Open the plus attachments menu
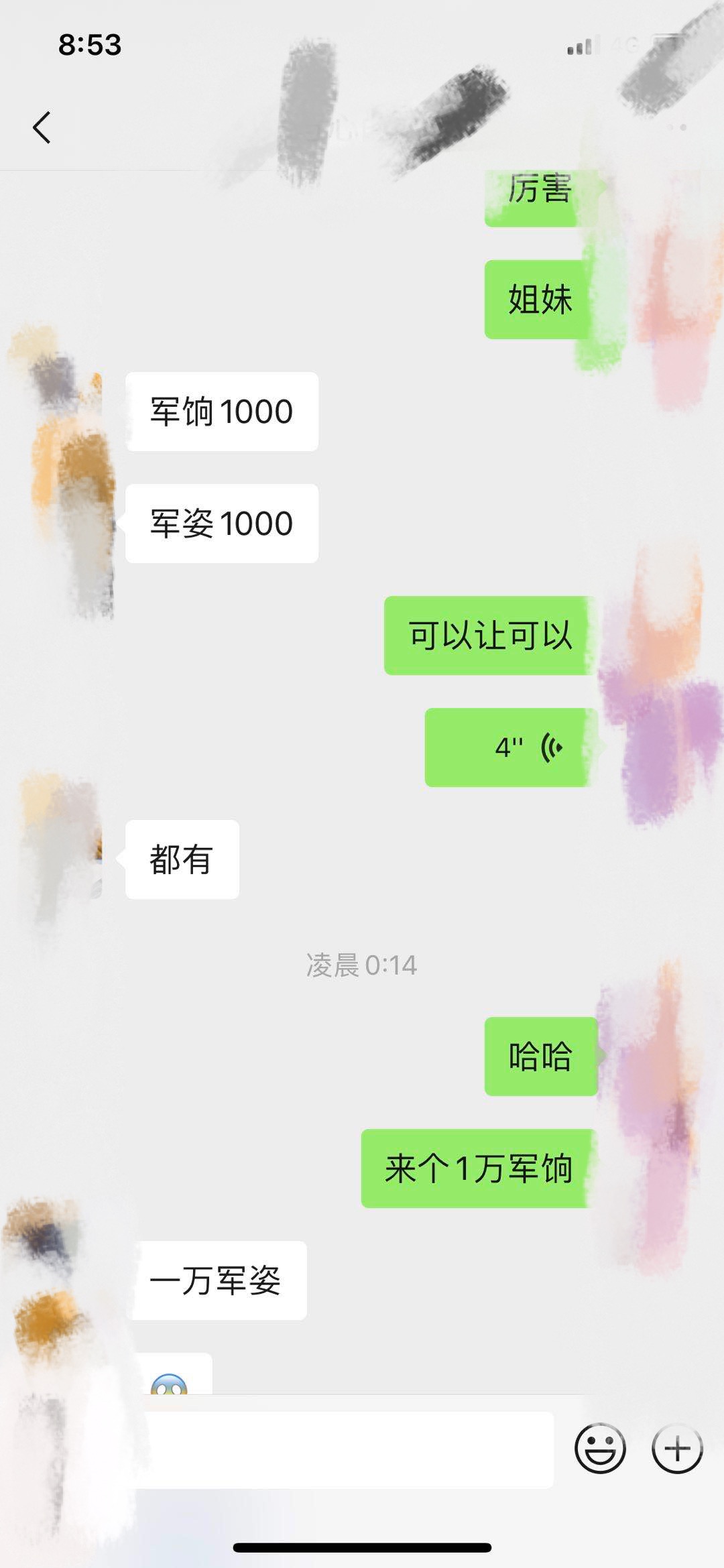The width and height of the screenshot is (724, 1568). click(677, 1449)
